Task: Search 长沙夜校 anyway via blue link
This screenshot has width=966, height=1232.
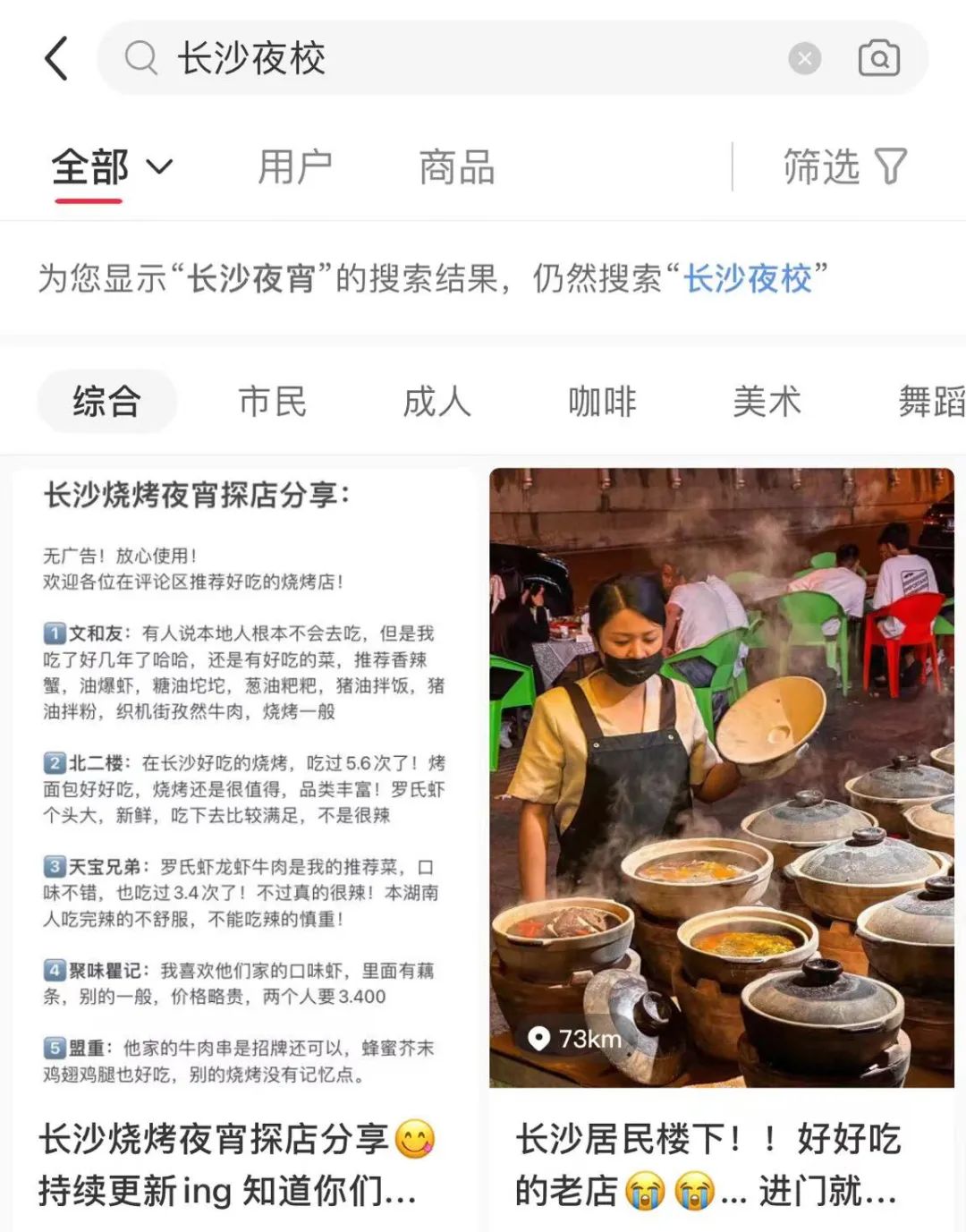Action: tap(748, 278)
